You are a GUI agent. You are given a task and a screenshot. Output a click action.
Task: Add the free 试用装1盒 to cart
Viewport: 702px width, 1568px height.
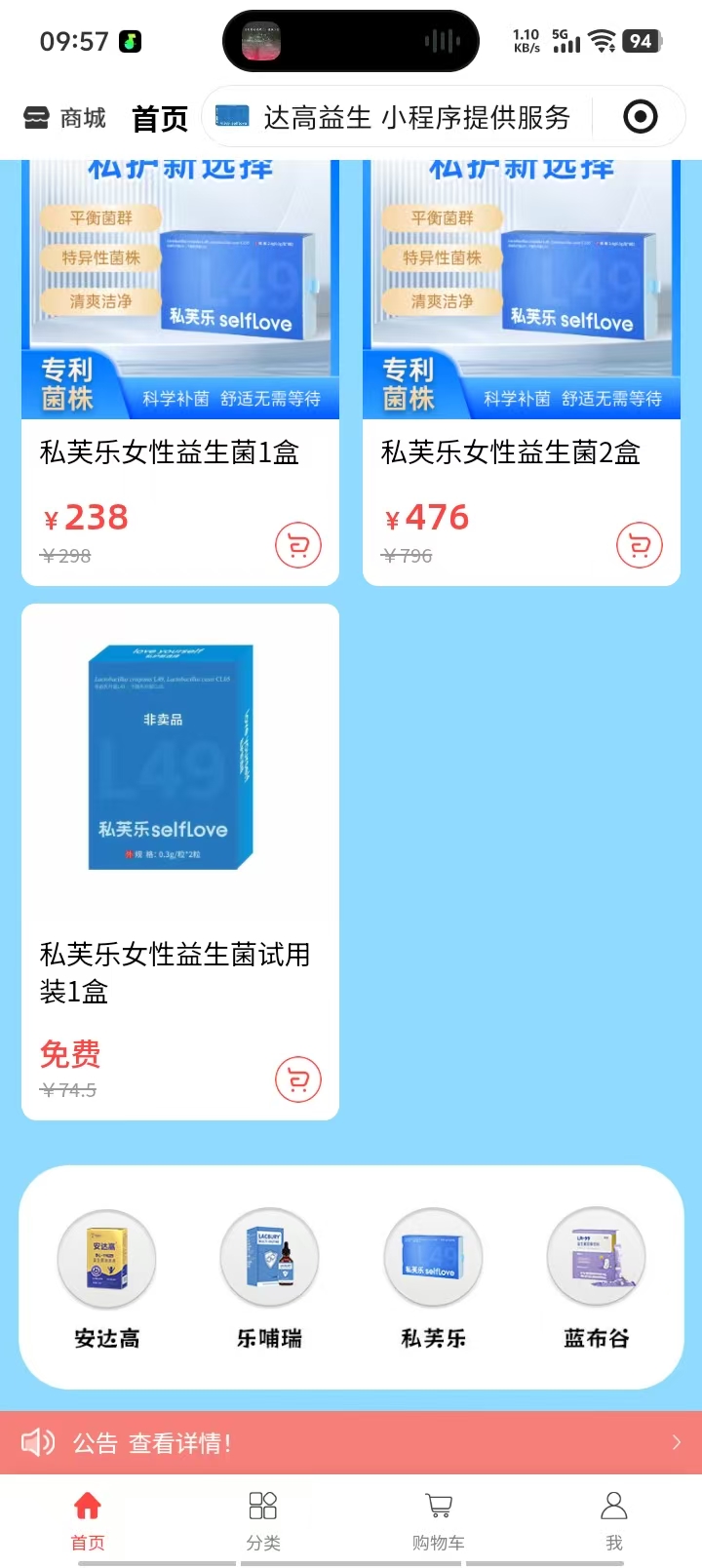pos(298,1079)
